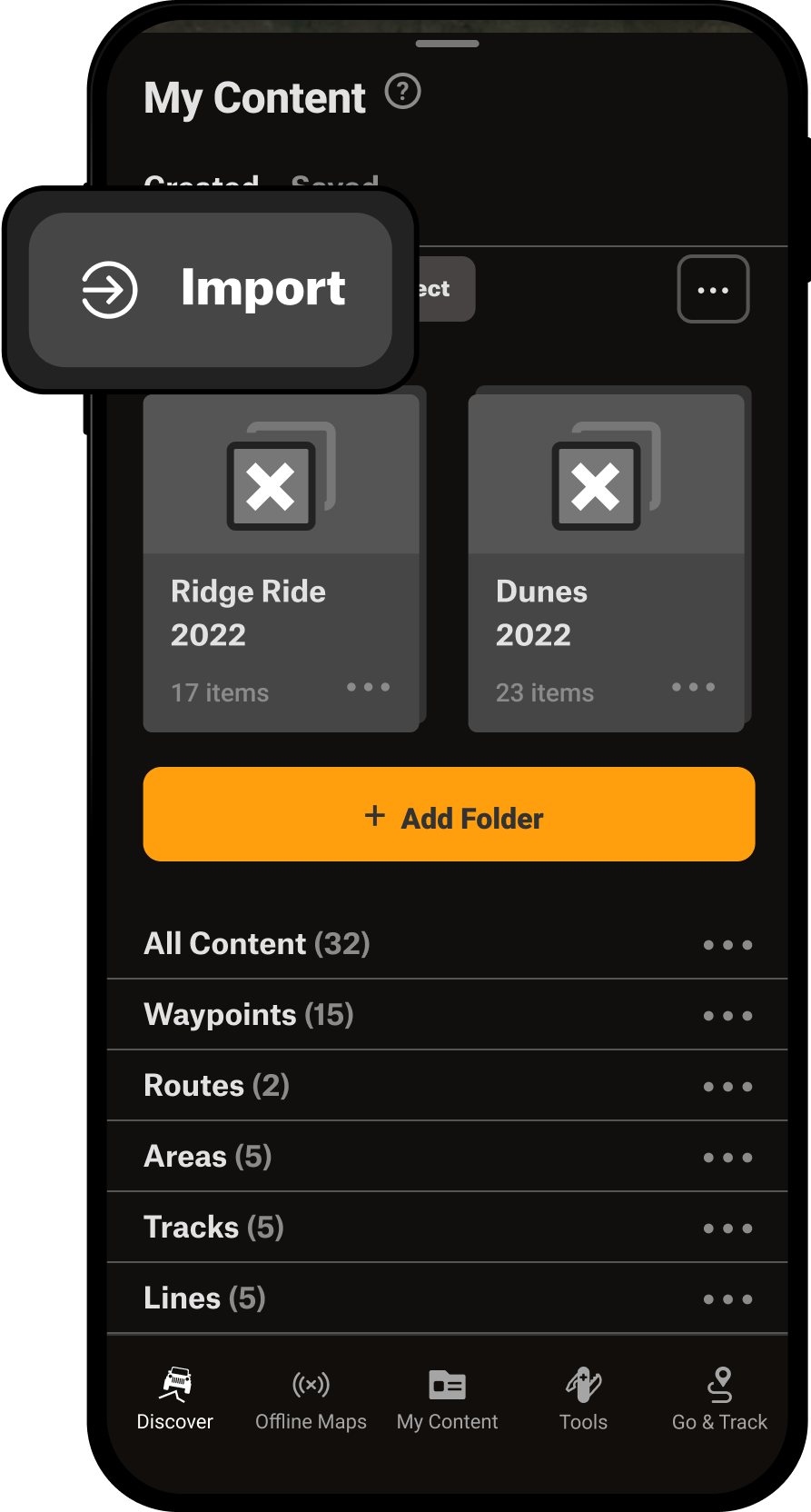Click the Import button
The height and width of the screenshot is (1512, 811).
tap(211, 289)
